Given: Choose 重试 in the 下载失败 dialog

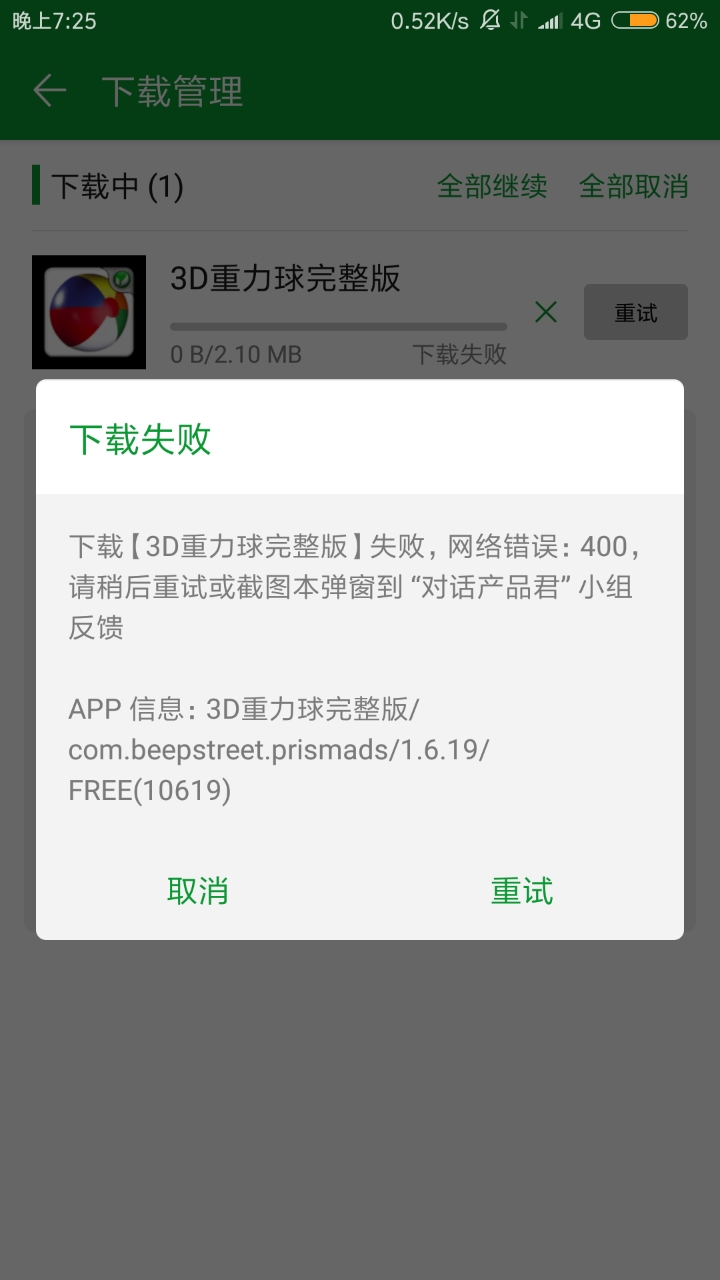Looking at the screenshot, I should pos(521,890).
